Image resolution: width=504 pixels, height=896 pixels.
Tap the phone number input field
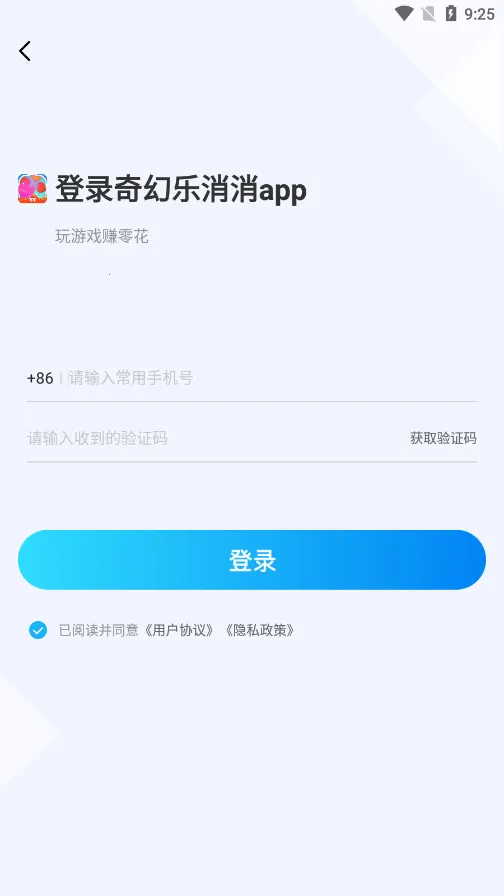coord(272,378)
